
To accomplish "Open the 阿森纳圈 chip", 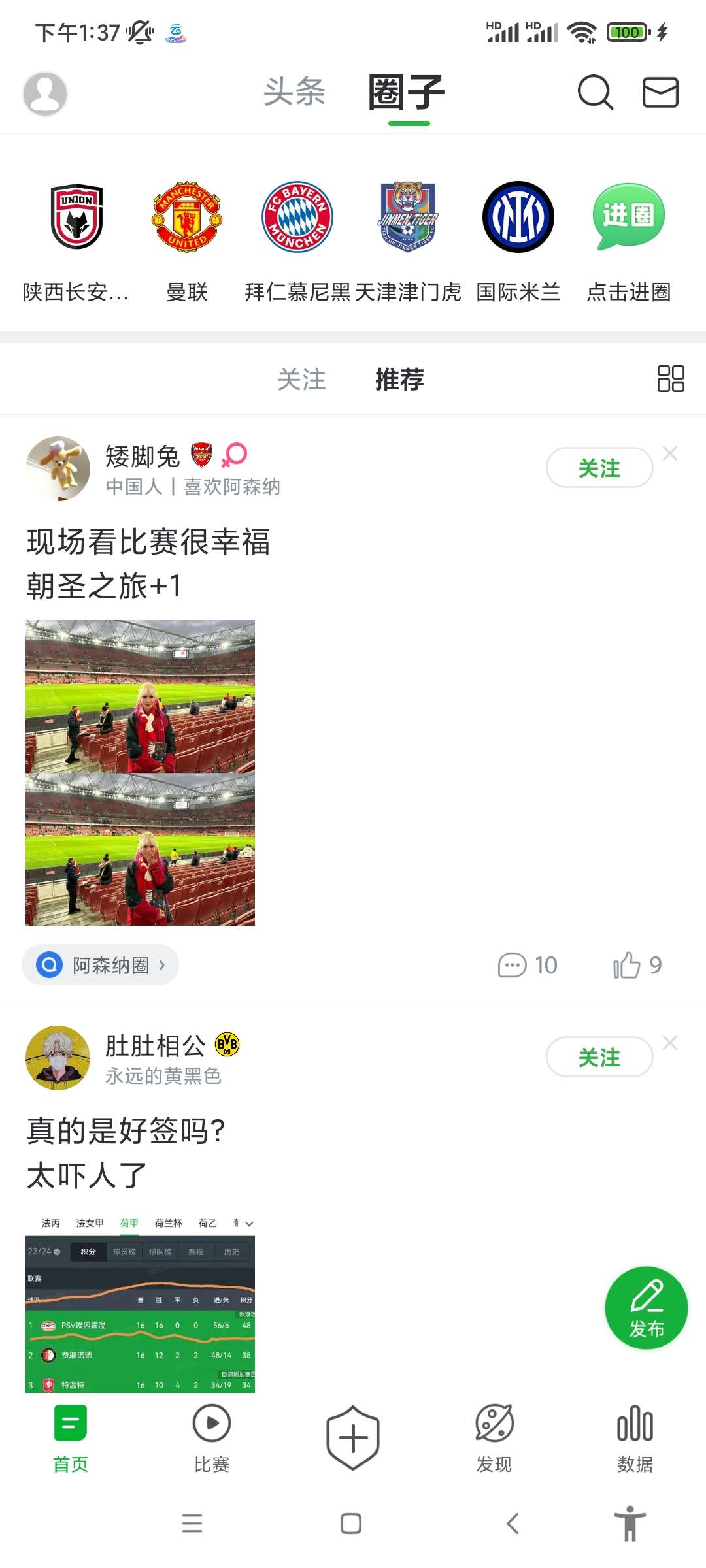I will click(101, 965).
